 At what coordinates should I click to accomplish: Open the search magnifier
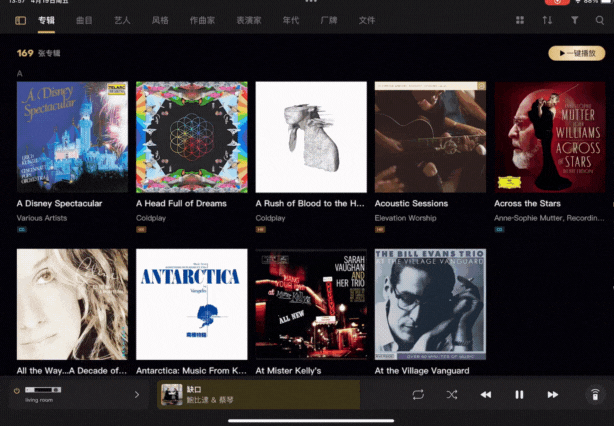pyautogui.click(x=599, y=20)
